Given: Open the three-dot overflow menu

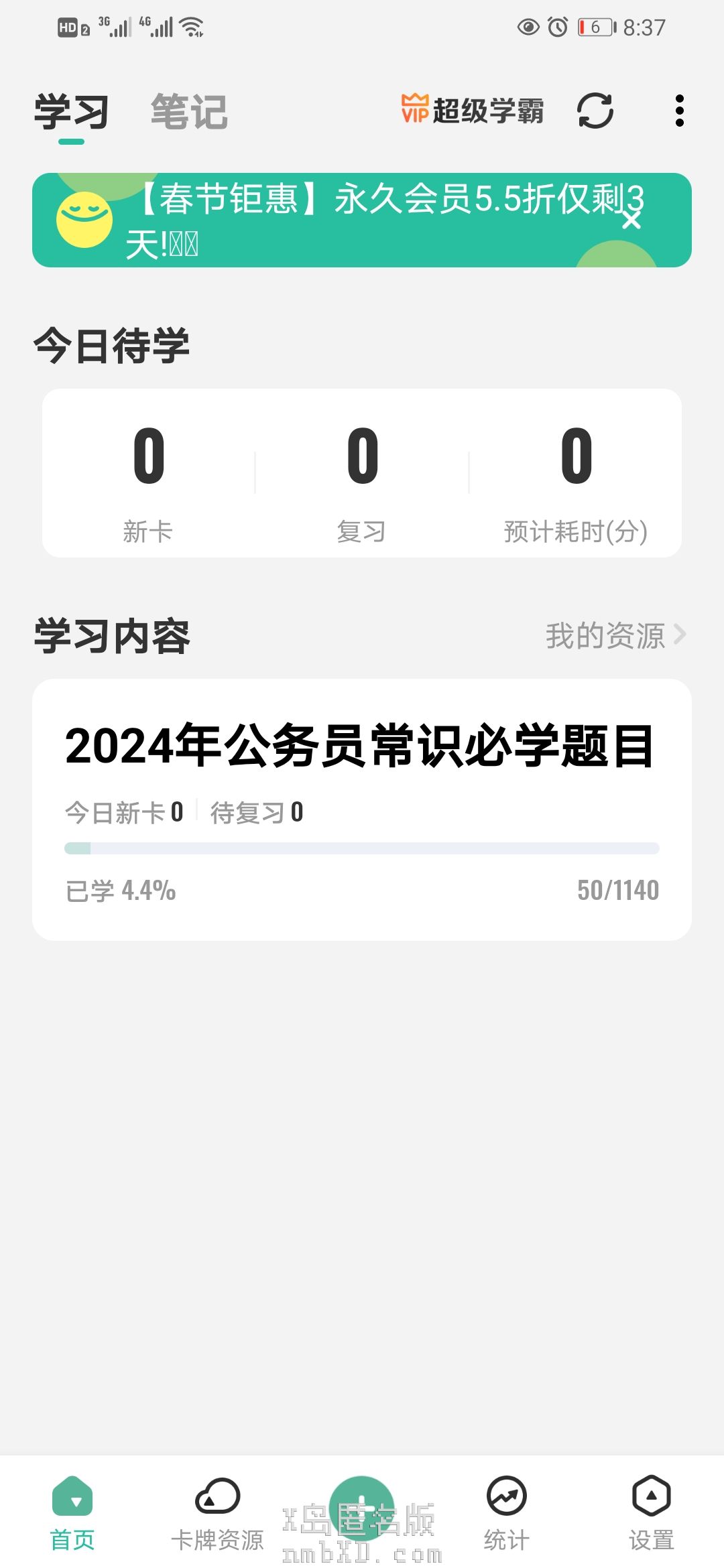Looking at the screenshot, I should 679,111.
